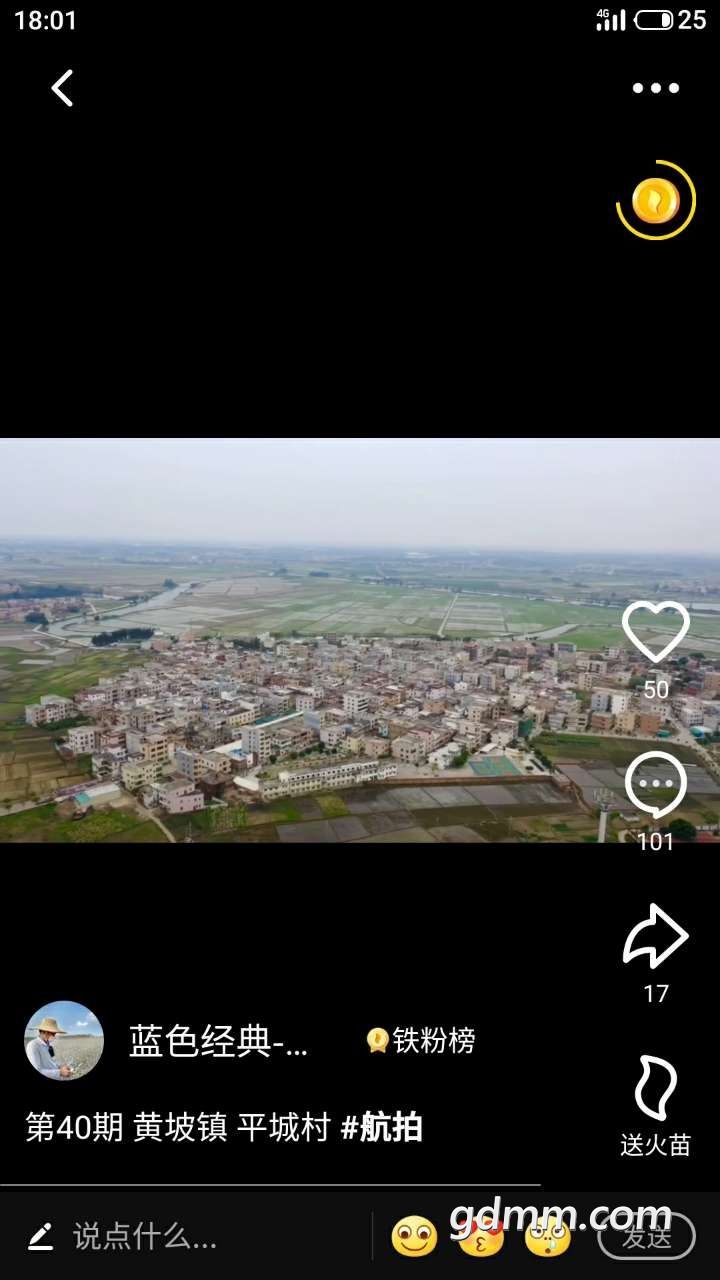Send a flame via 送火苗
This screenshot has height=1280, width=720.
[655, 1090]
